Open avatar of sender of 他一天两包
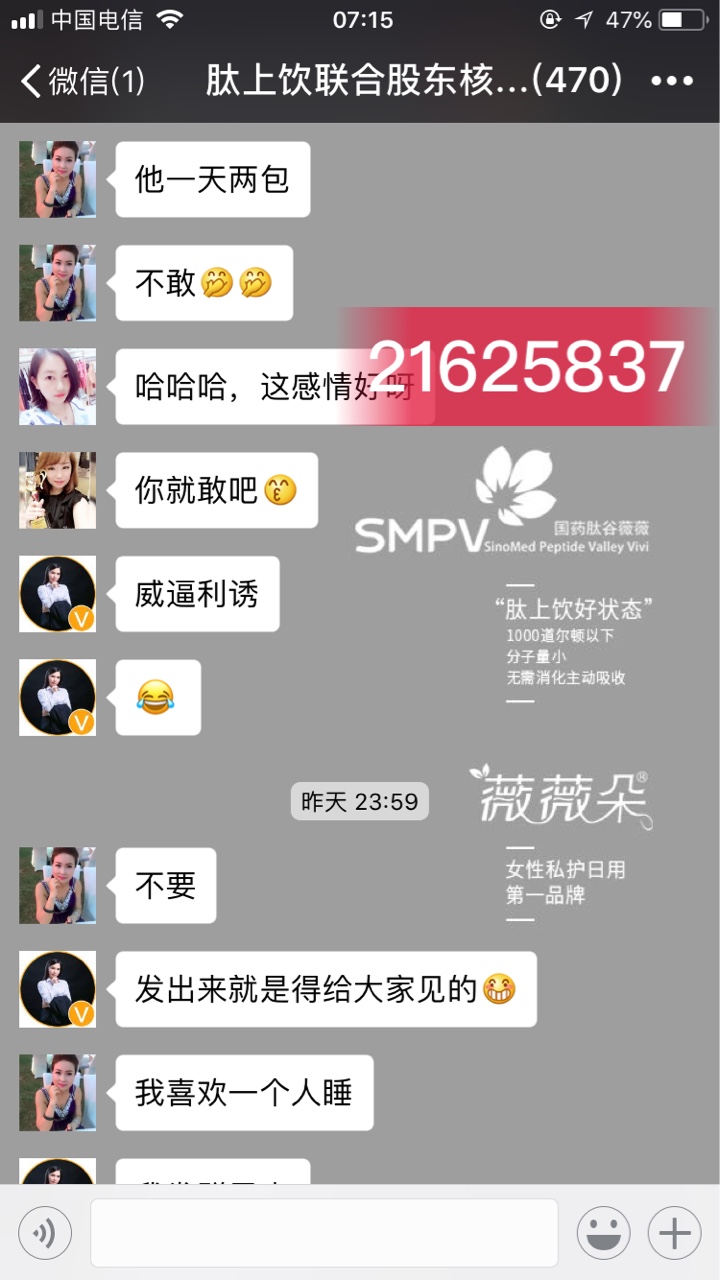Screen dimensions: 720x1280 click(x=57, y=180)
